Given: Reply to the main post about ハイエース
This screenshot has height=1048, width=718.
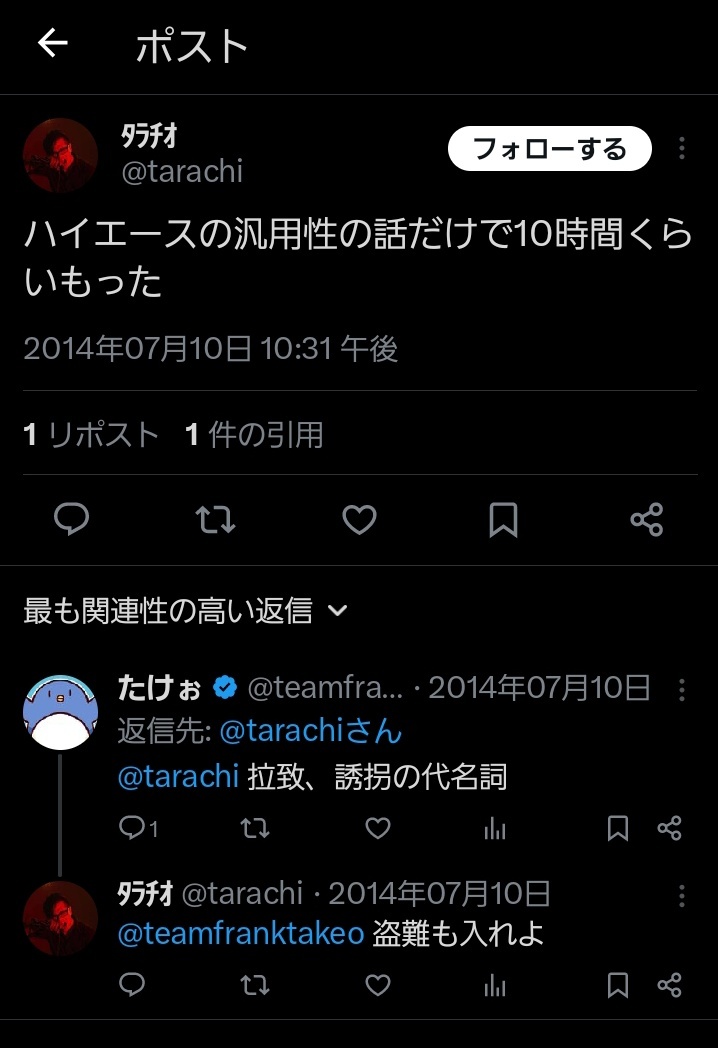Looking at the screenshot, I should 71,519.
